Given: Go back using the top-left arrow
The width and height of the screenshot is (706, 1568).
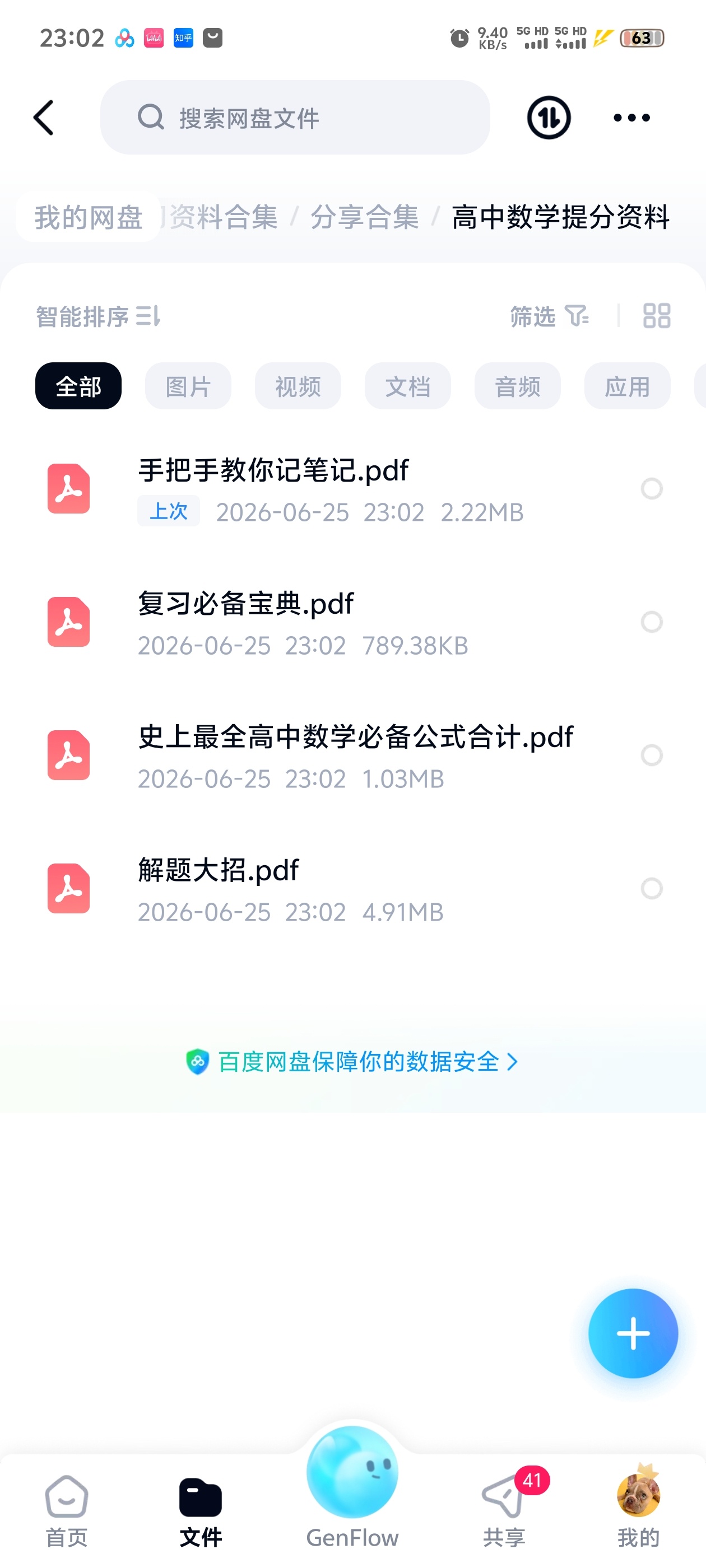Looking at the screenshot, I should tap(44, 118).
